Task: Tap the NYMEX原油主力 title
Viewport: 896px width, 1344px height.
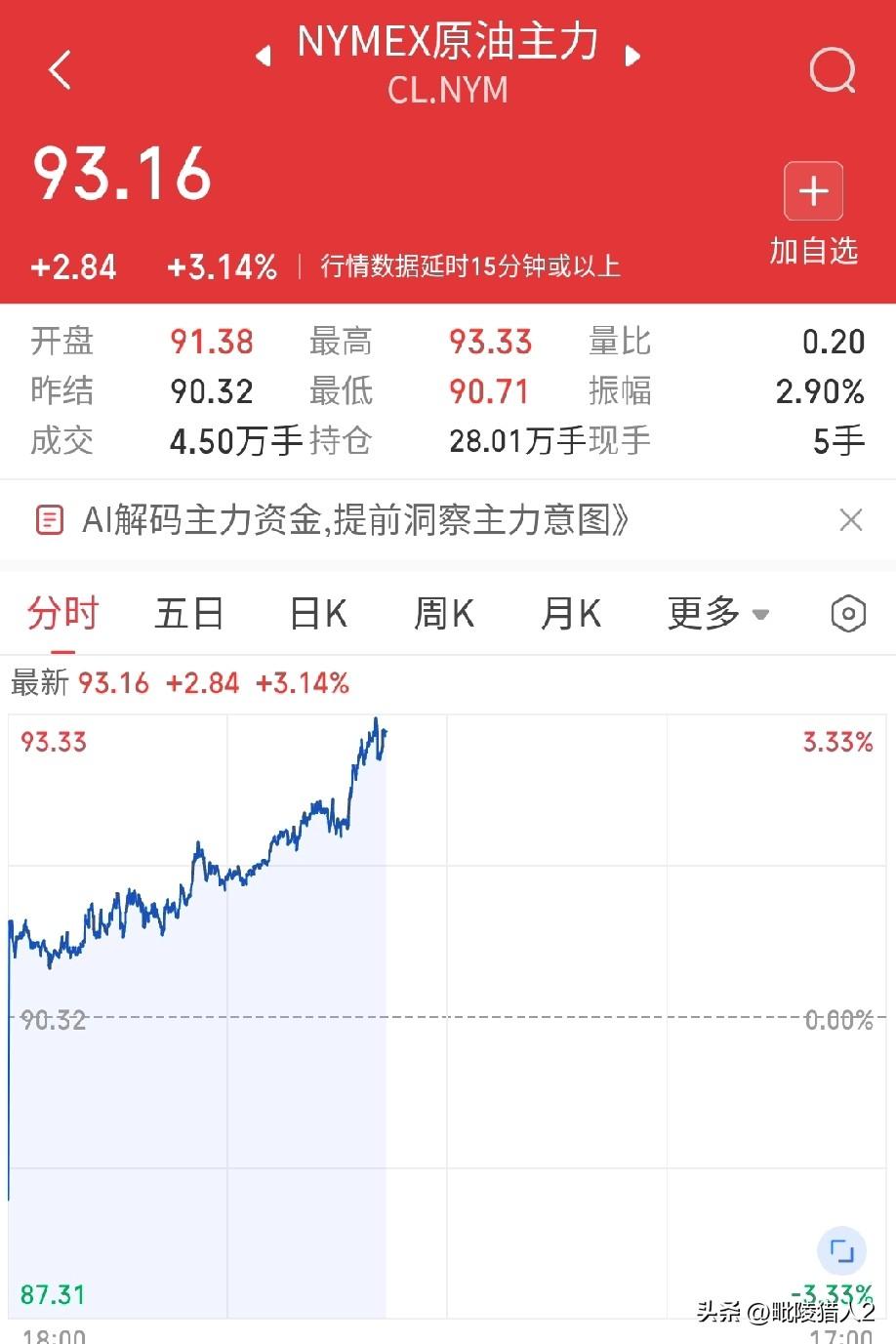Action: 448,44
